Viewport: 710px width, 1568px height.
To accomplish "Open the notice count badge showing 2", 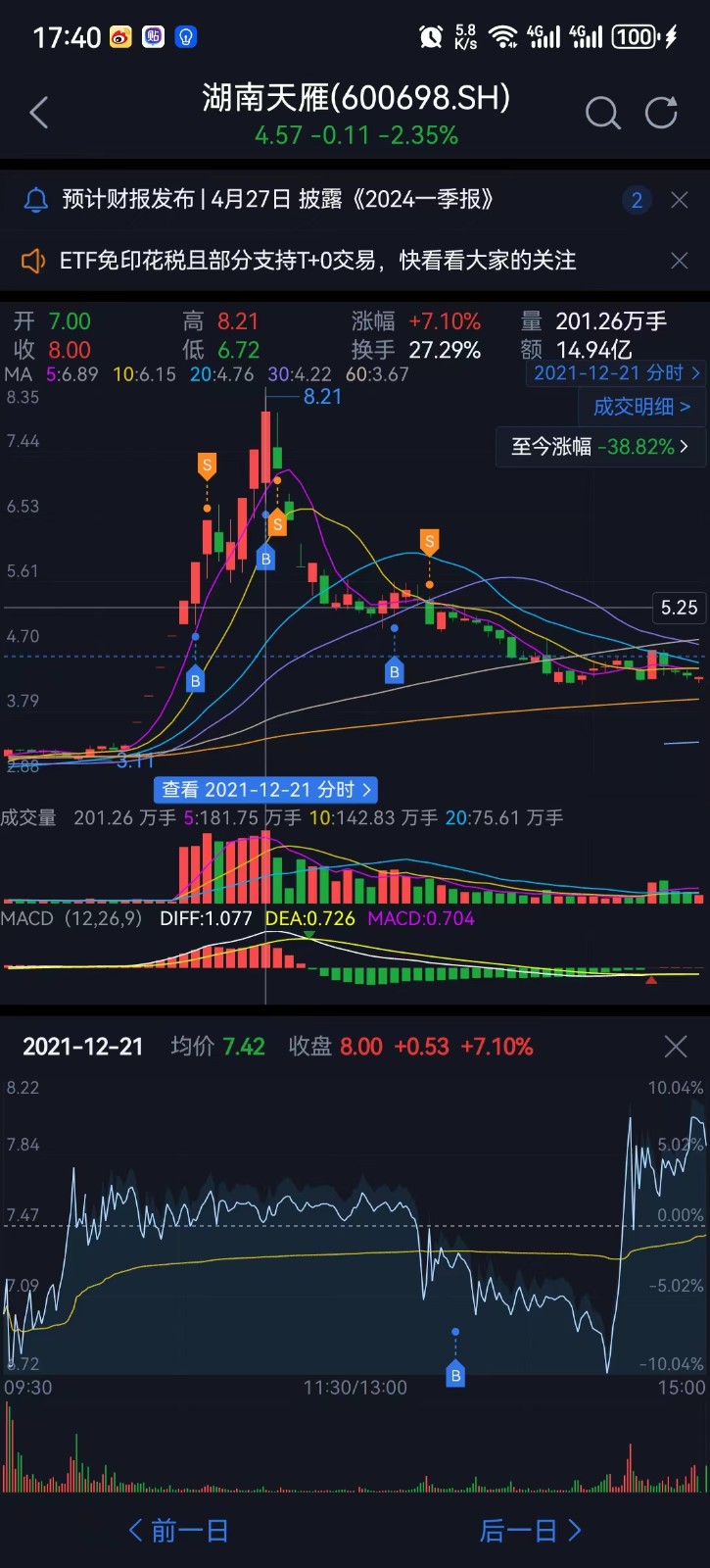I will [x=637, y=200].
